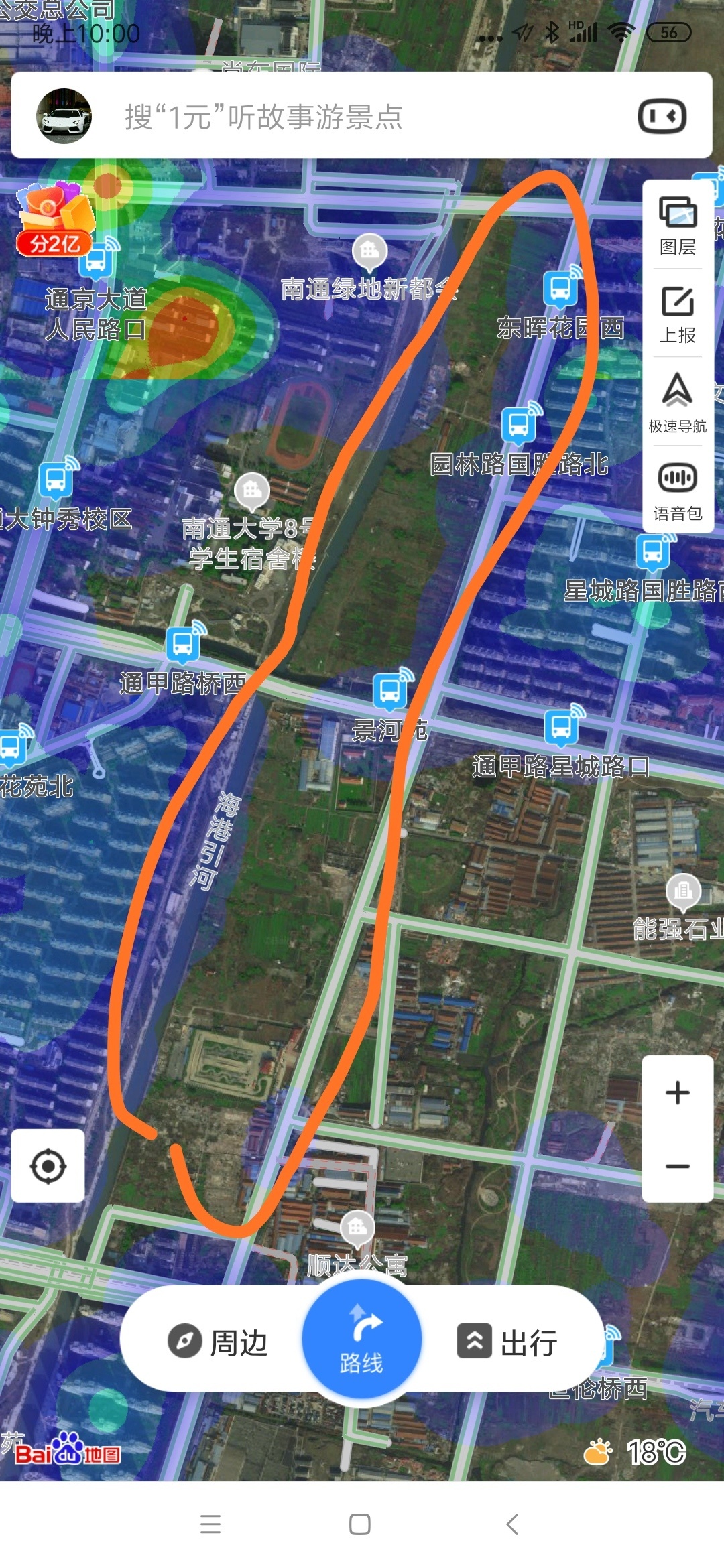View the 18°C weather details

click(x=636, y=1453)
